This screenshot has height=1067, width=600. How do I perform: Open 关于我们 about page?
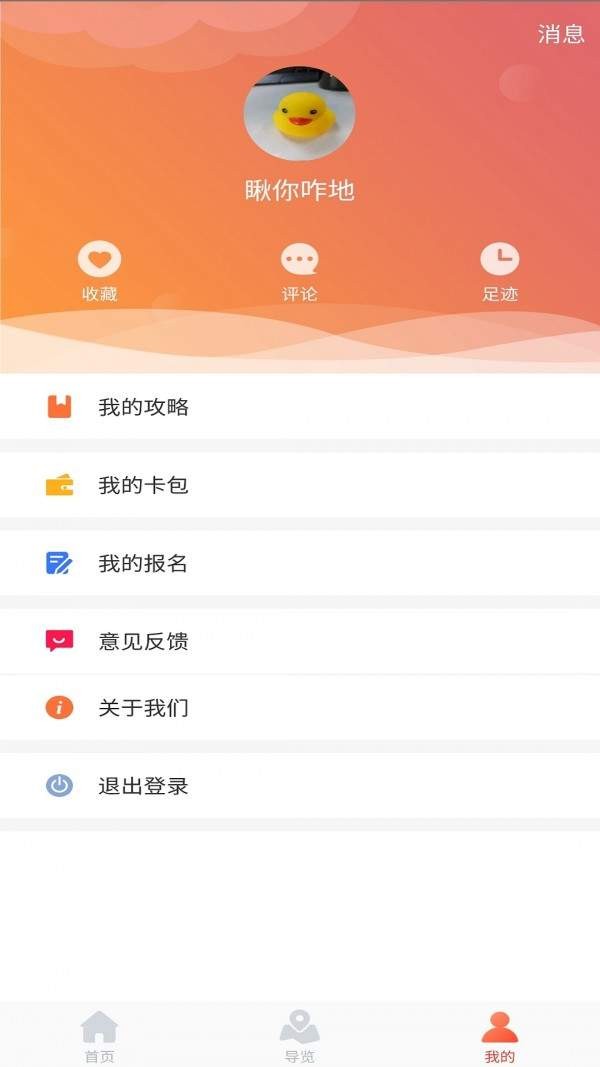click(300, 708)
